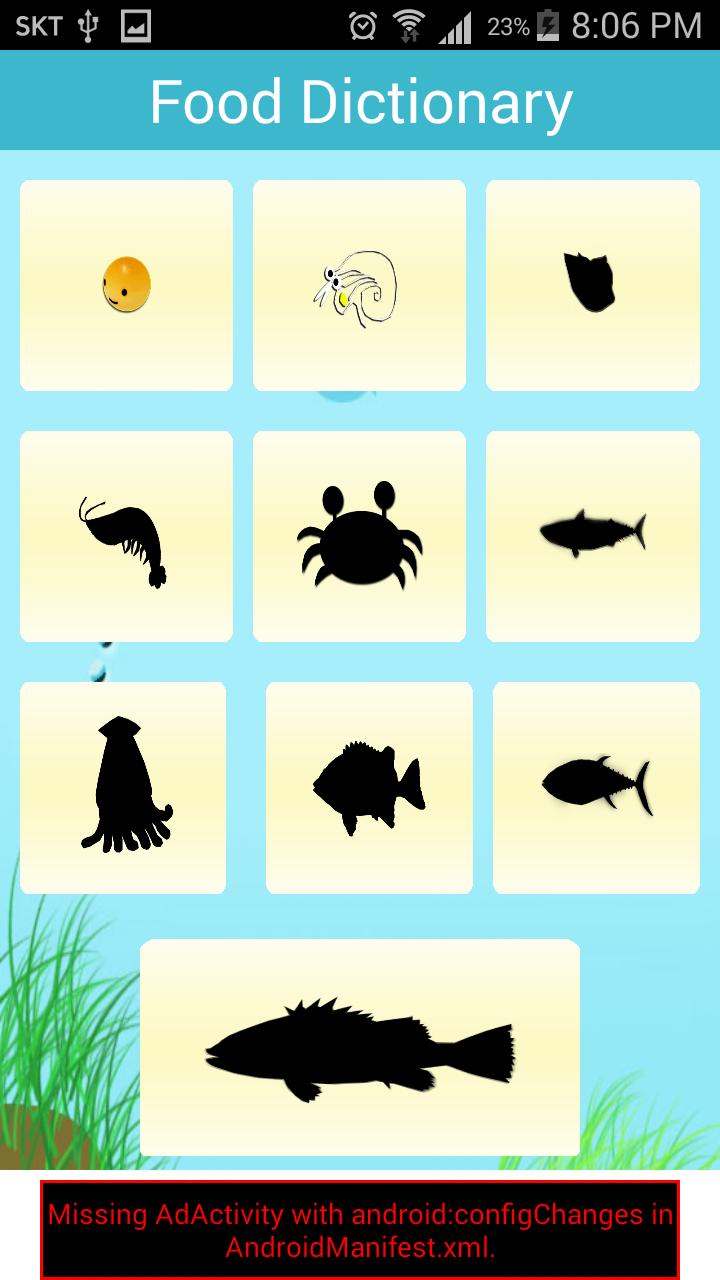Viewport: 720px width, 1280px height.
Task: Tap the black shrimp silhouette tile
Action: (x=126, y=536)
